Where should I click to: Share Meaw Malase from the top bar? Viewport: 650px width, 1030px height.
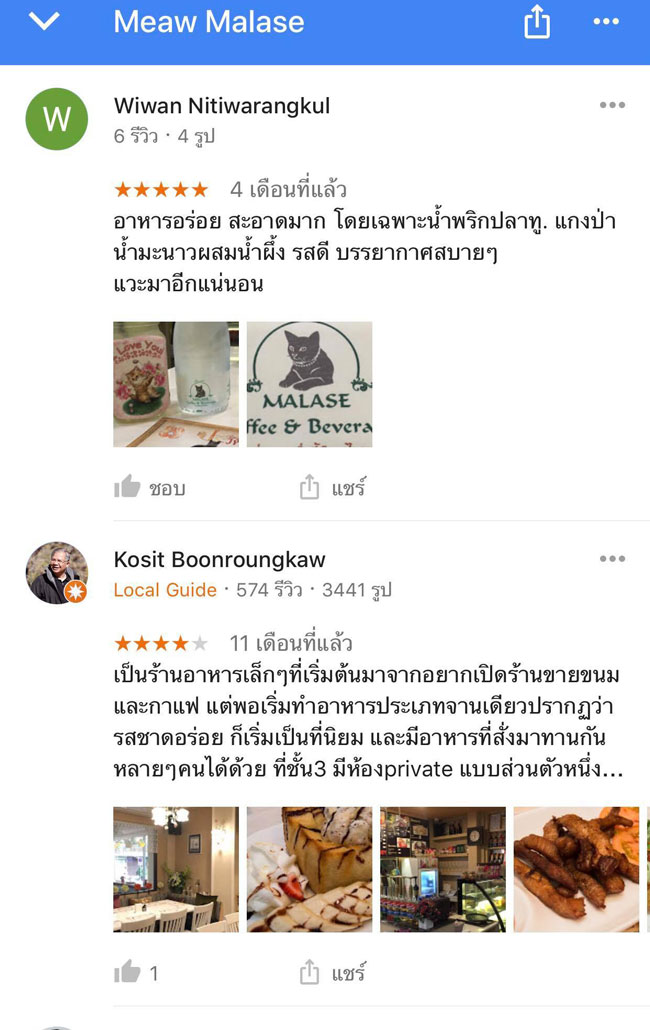537,22
